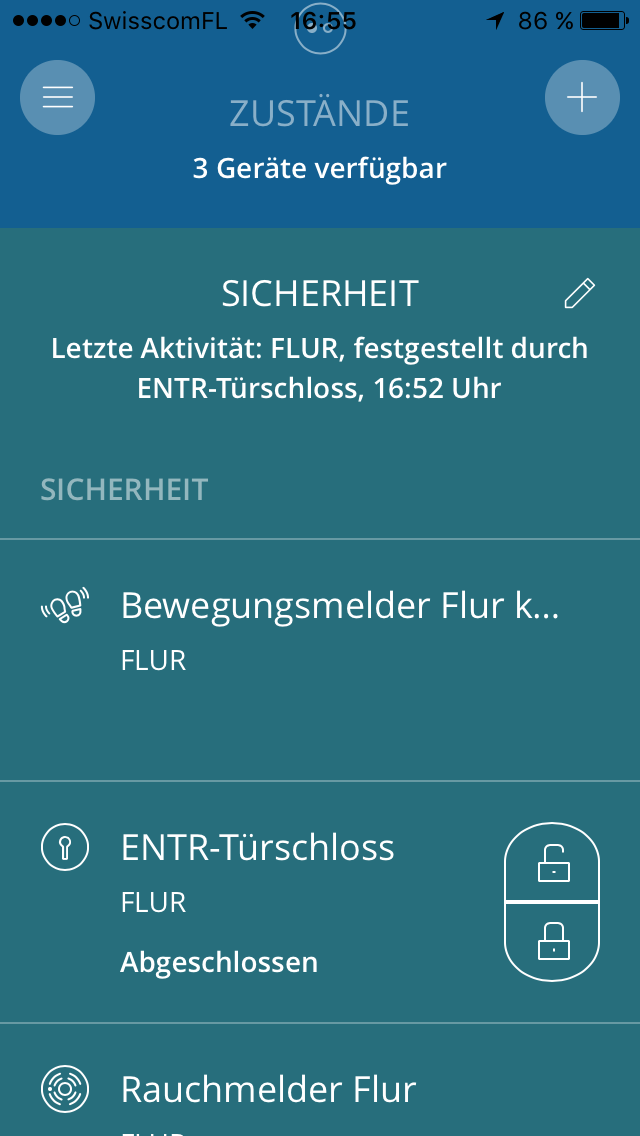
Task: Lock the ENTR-Türschloss door lock
Action: (x=552, y=940)
